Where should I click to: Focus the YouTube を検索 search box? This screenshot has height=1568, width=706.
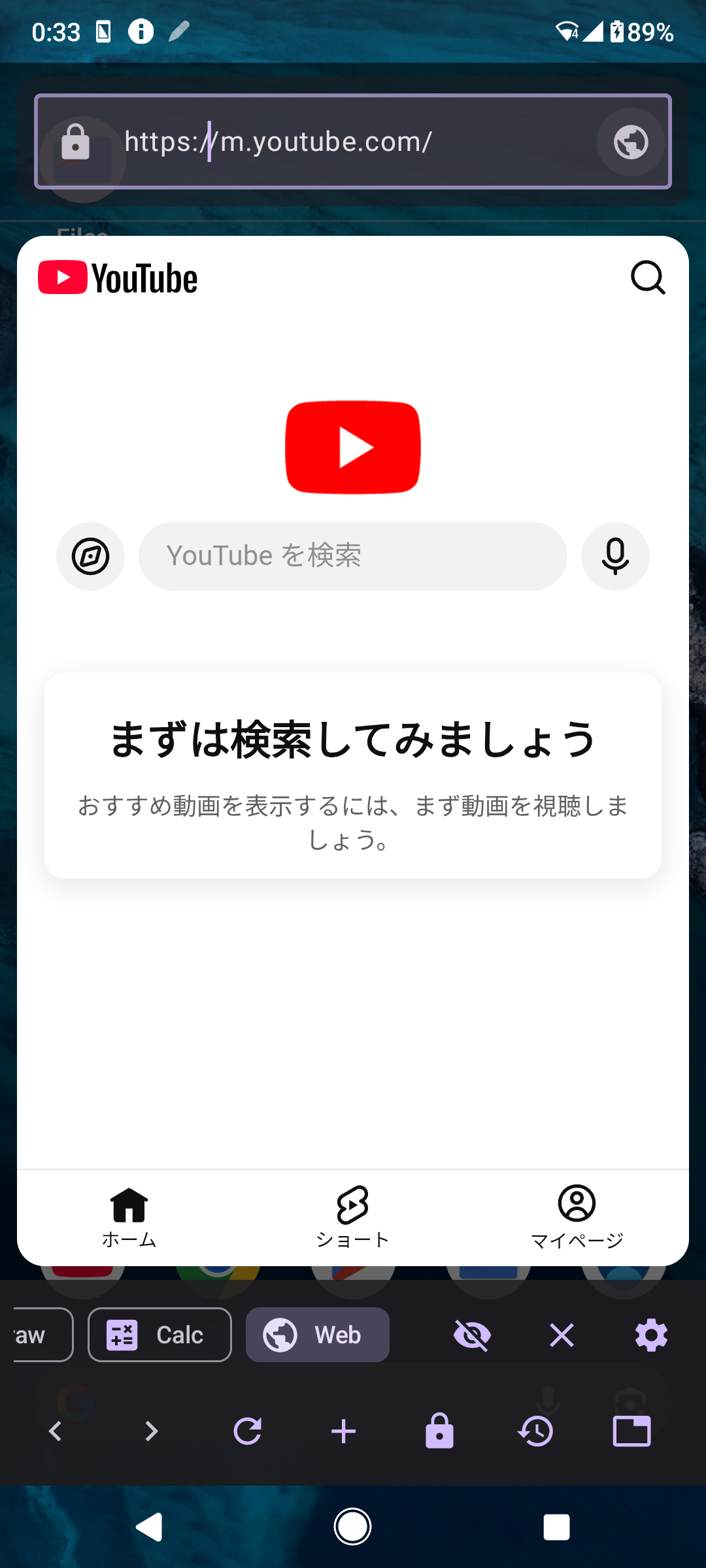pos(353,557)
